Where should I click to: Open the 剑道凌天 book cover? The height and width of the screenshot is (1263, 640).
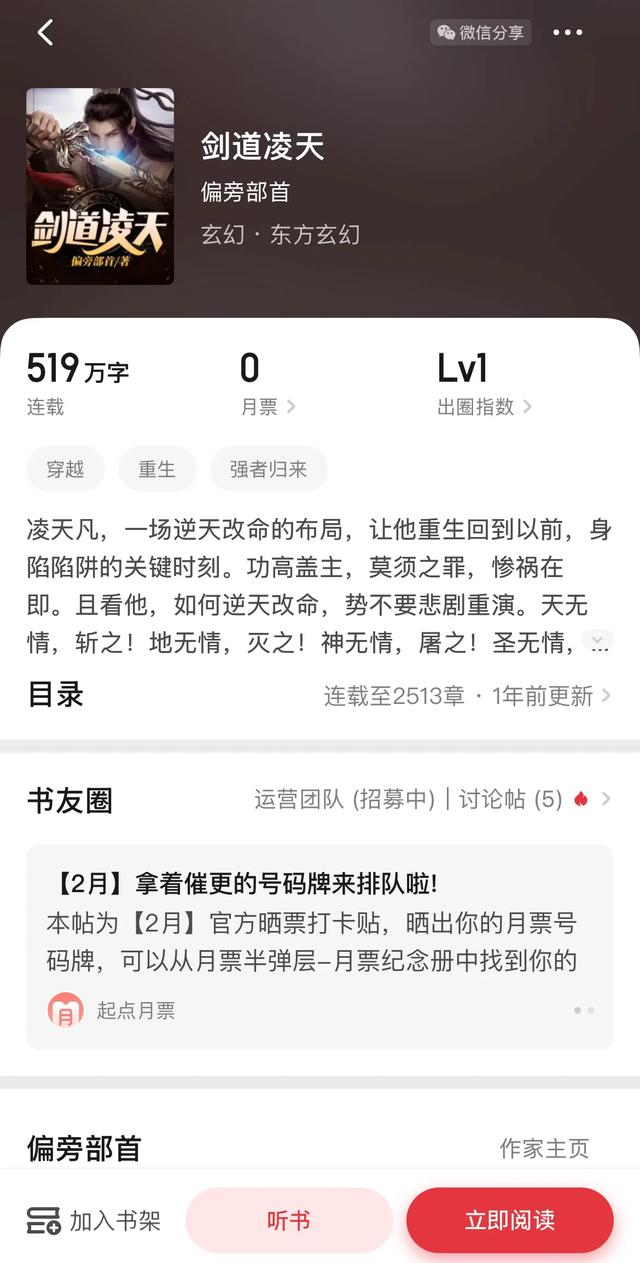coord(100,186)
